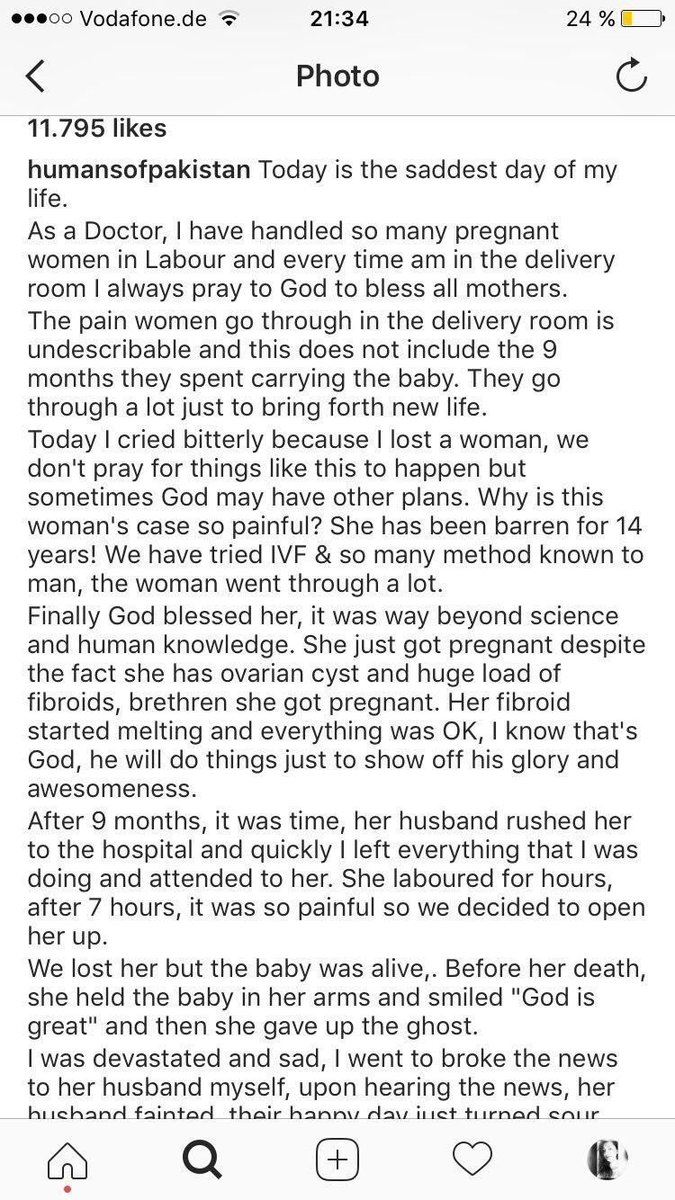The image size is (675, 1200).
Task: Switch to the Home feed tab
Action: [x=67, y=1160]
